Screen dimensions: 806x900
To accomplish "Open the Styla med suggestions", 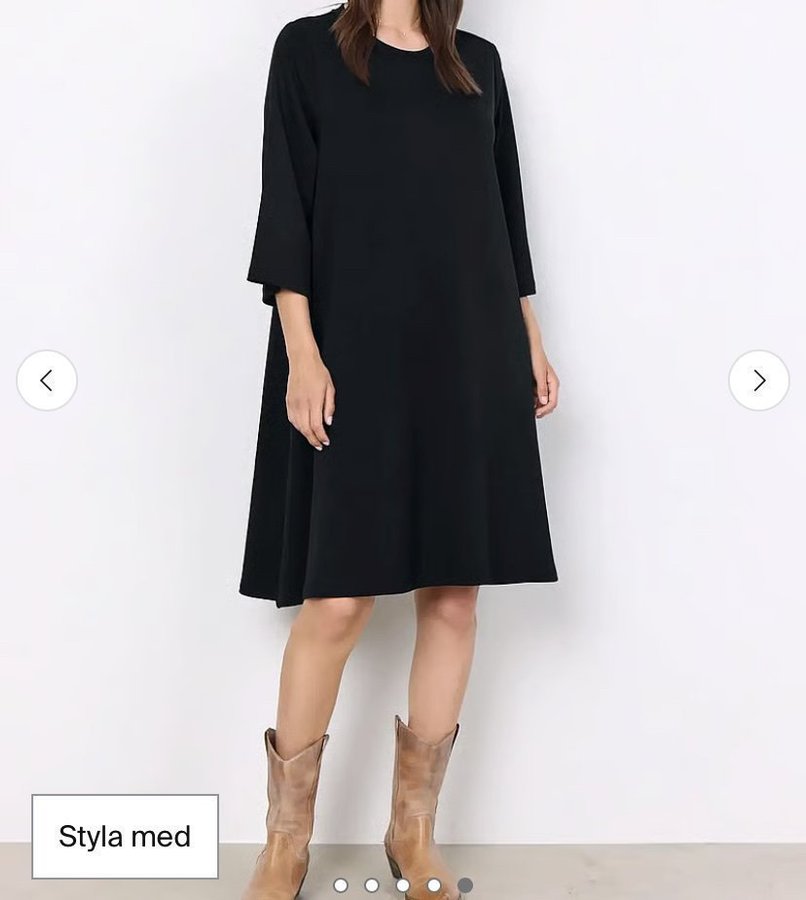I will 125,837.
